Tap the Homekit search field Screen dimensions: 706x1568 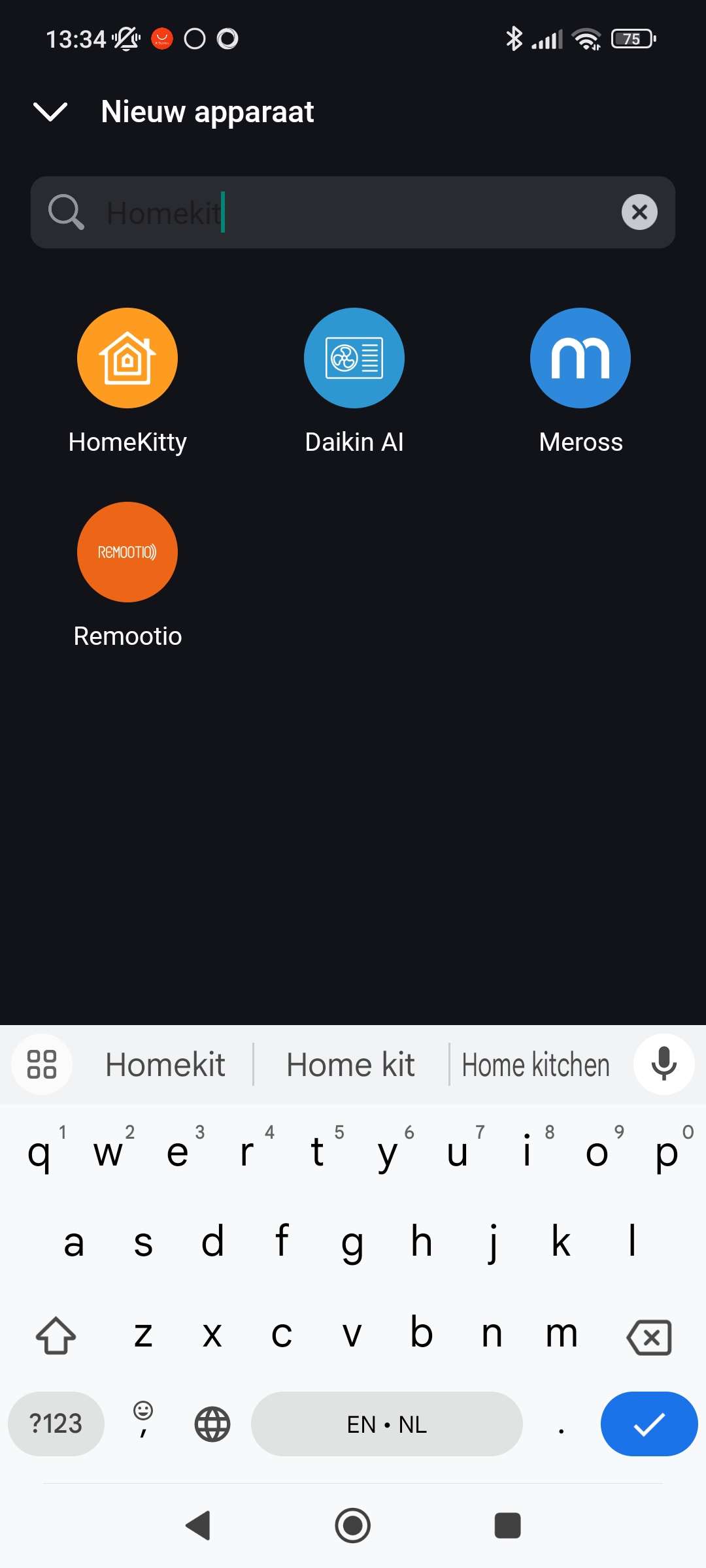353,212
